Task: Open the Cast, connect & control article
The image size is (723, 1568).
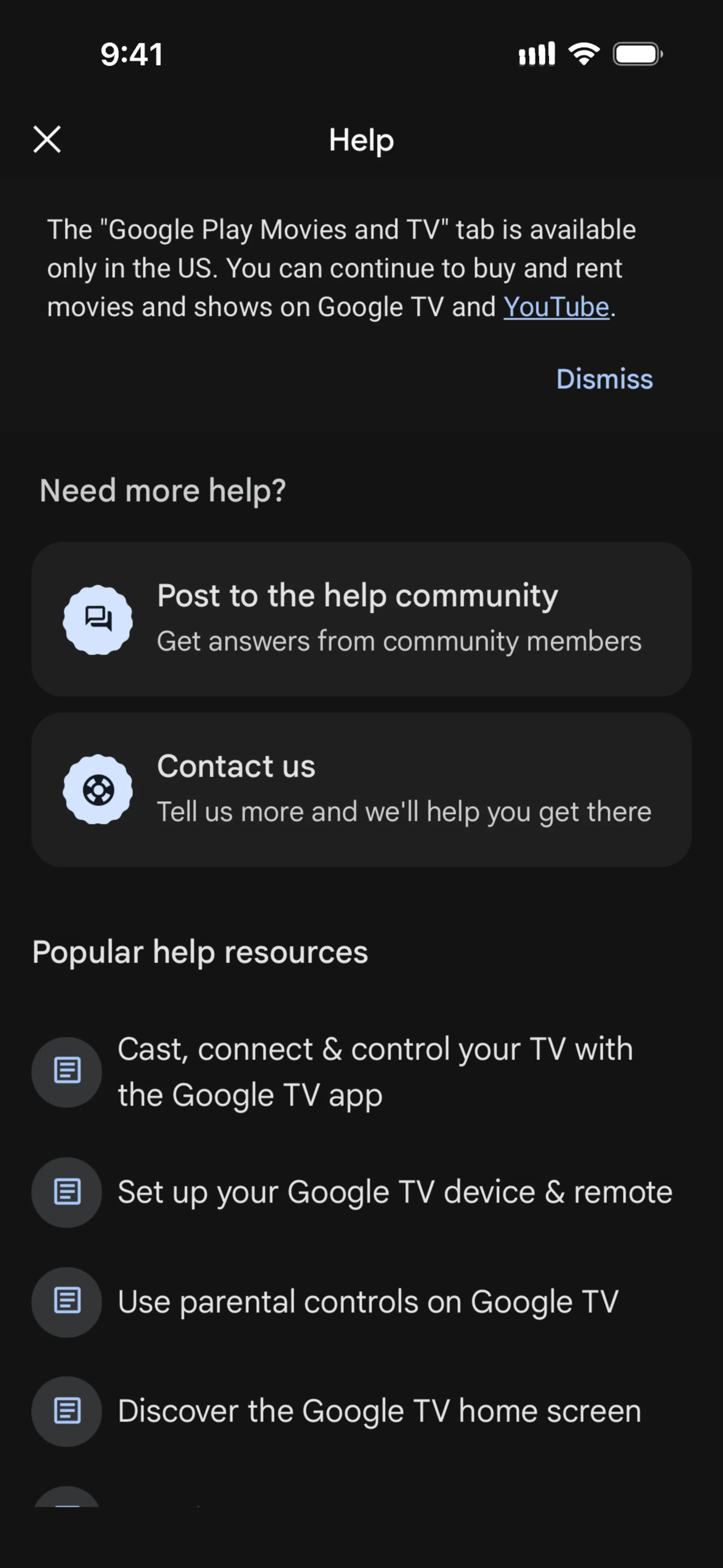Action: pos(374,1071)
